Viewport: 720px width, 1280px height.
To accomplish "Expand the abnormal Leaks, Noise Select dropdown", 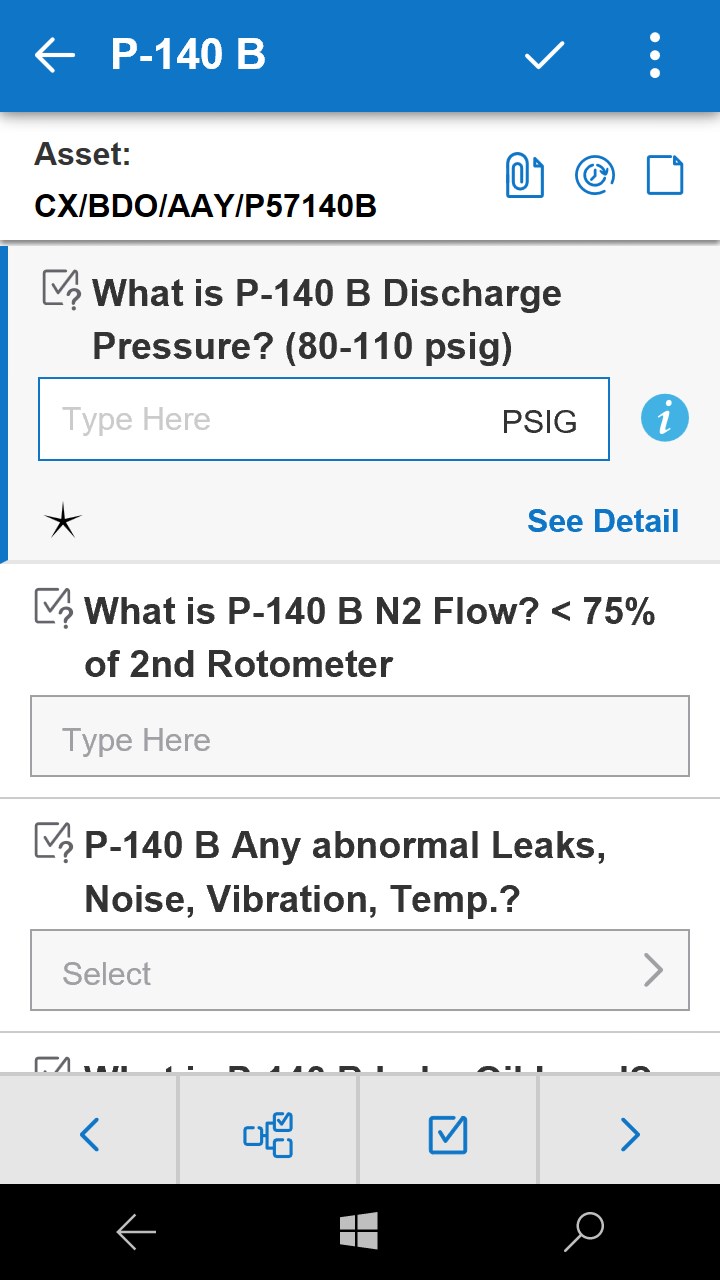I will coord(360,971).
